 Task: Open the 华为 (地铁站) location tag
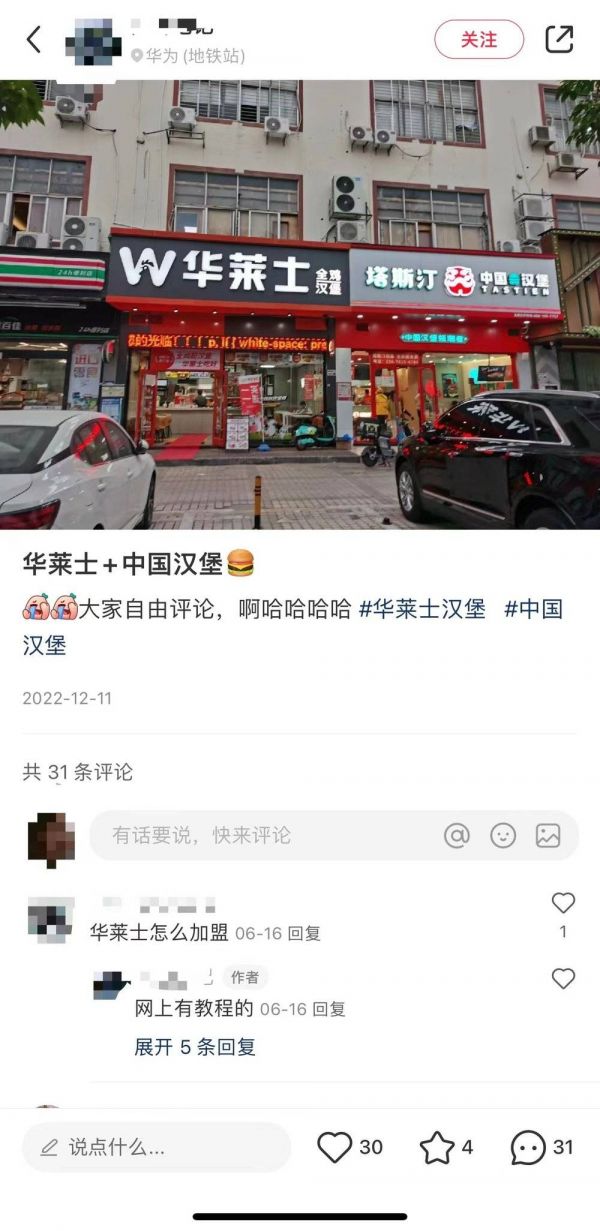(188, 56)
